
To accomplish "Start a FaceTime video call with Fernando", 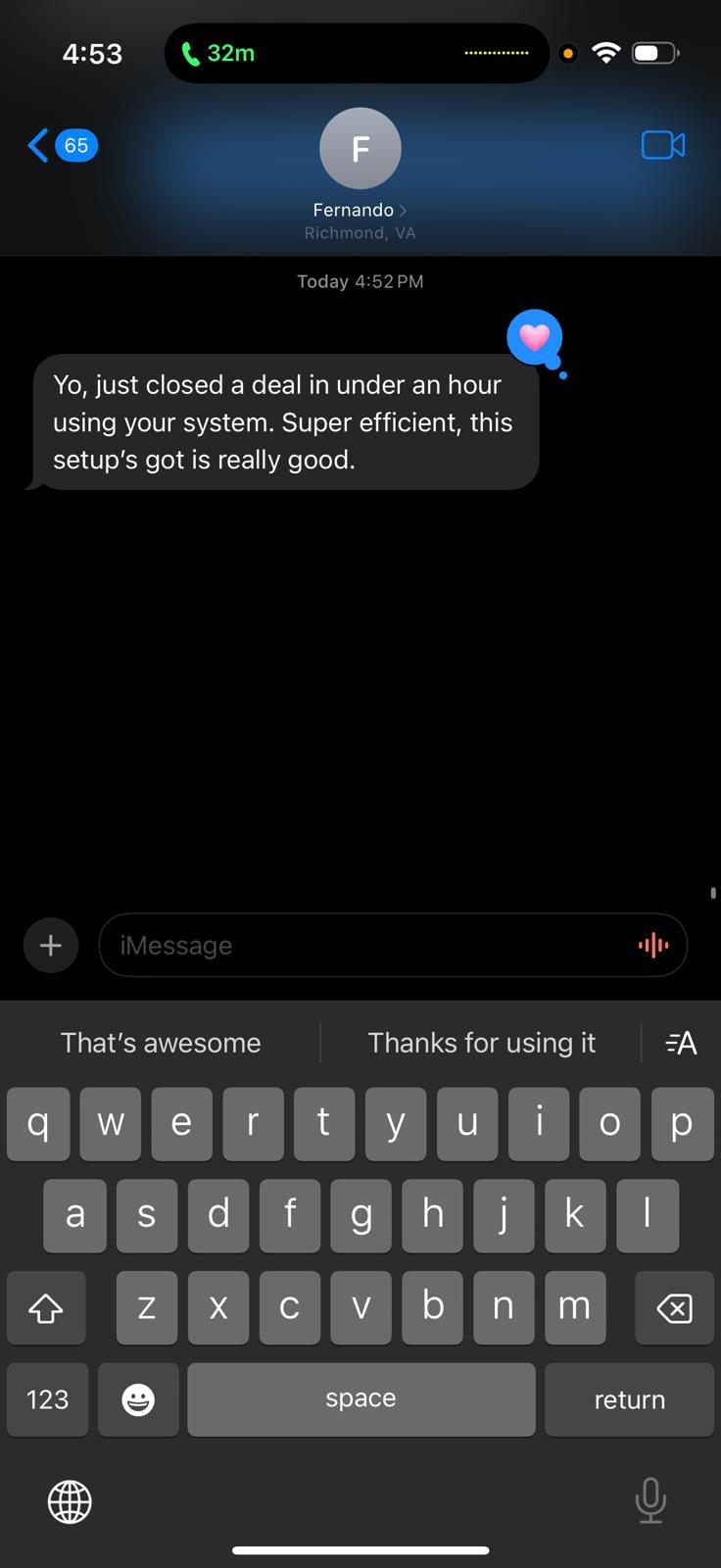I will point(663,145).
